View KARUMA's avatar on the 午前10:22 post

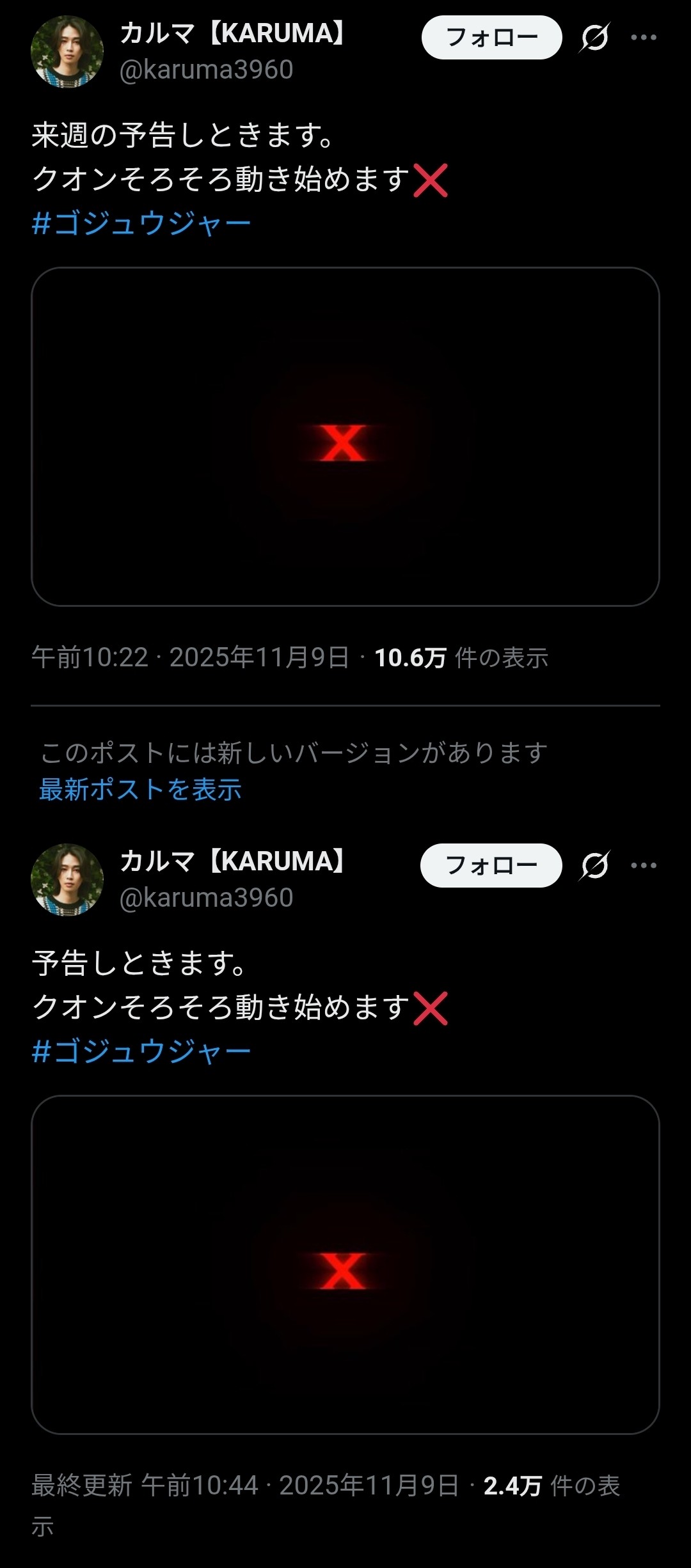tap(67, 52)
